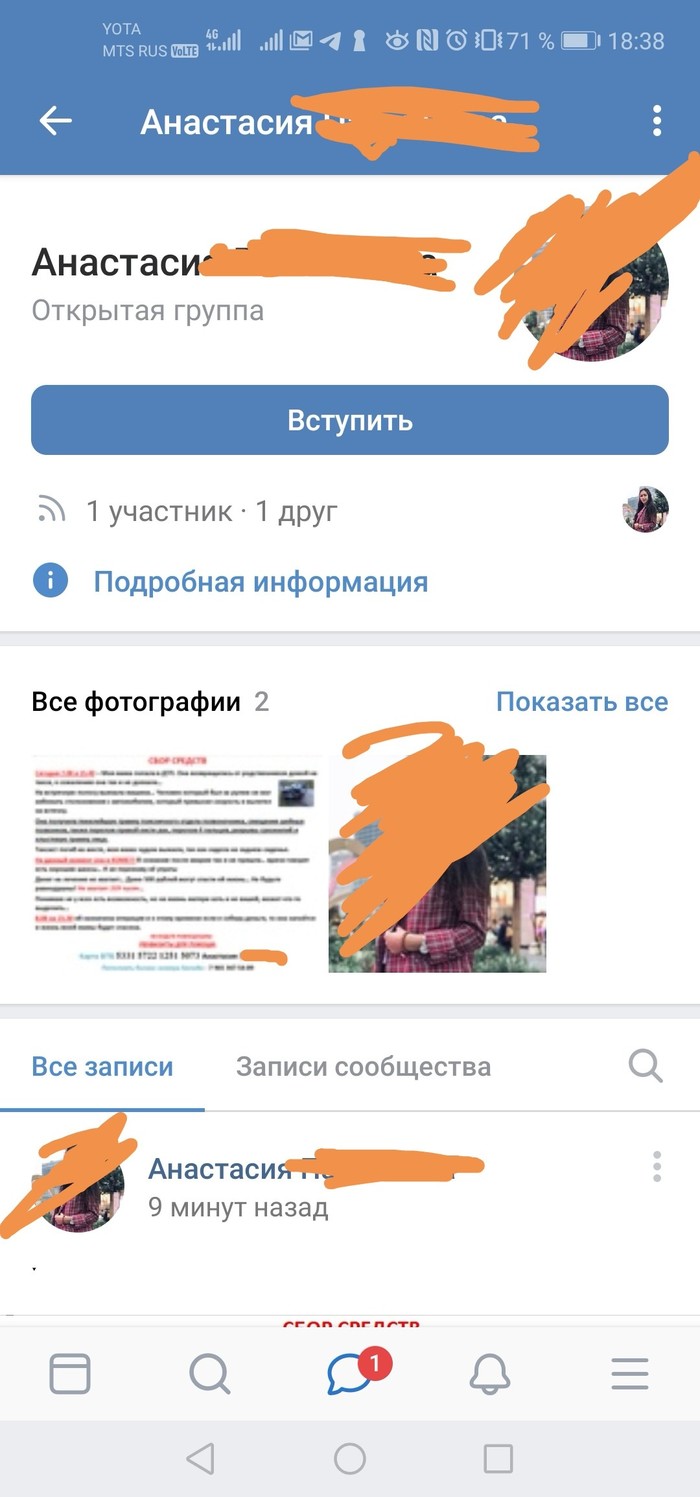Open the fundraising text photo thumbnail
This screenshot has height=1497, width=700.
(175, 863)
